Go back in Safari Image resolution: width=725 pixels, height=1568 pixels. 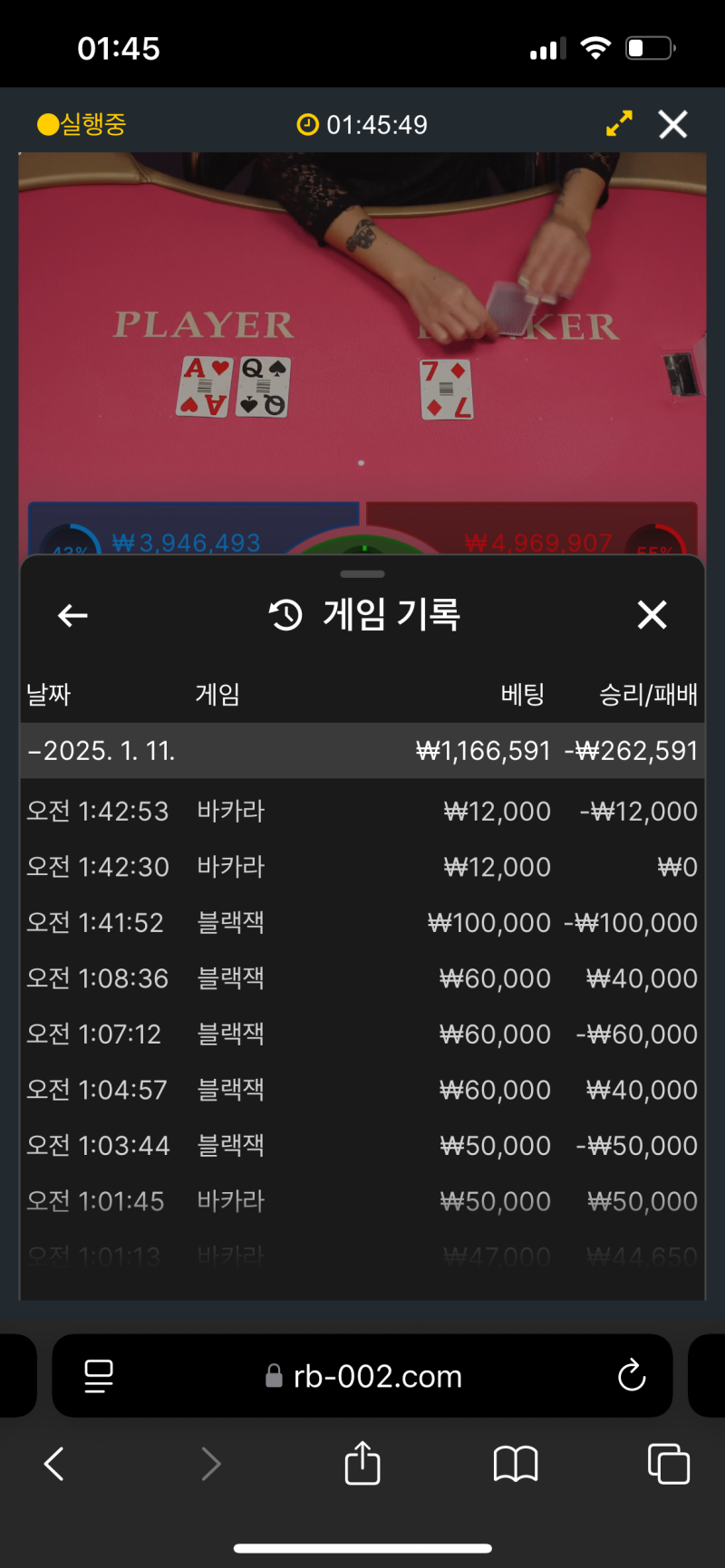click(54, 1463)
